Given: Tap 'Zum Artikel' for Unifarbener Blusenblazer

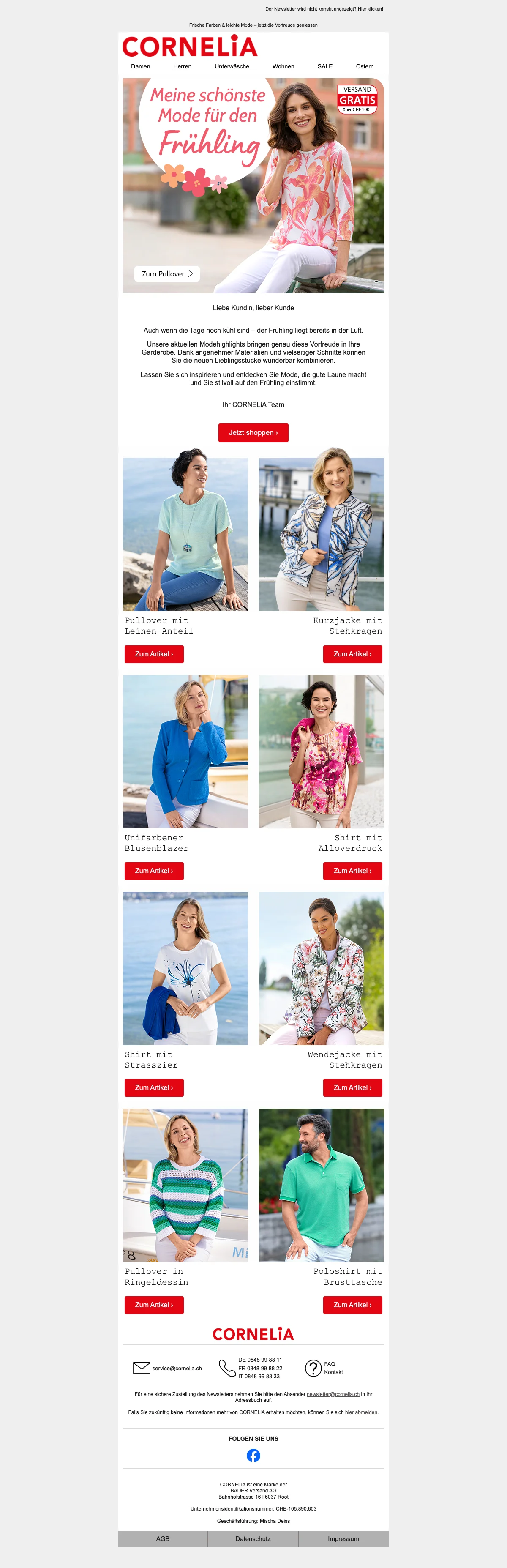Looking at the screenshot, I should (154, 871).
